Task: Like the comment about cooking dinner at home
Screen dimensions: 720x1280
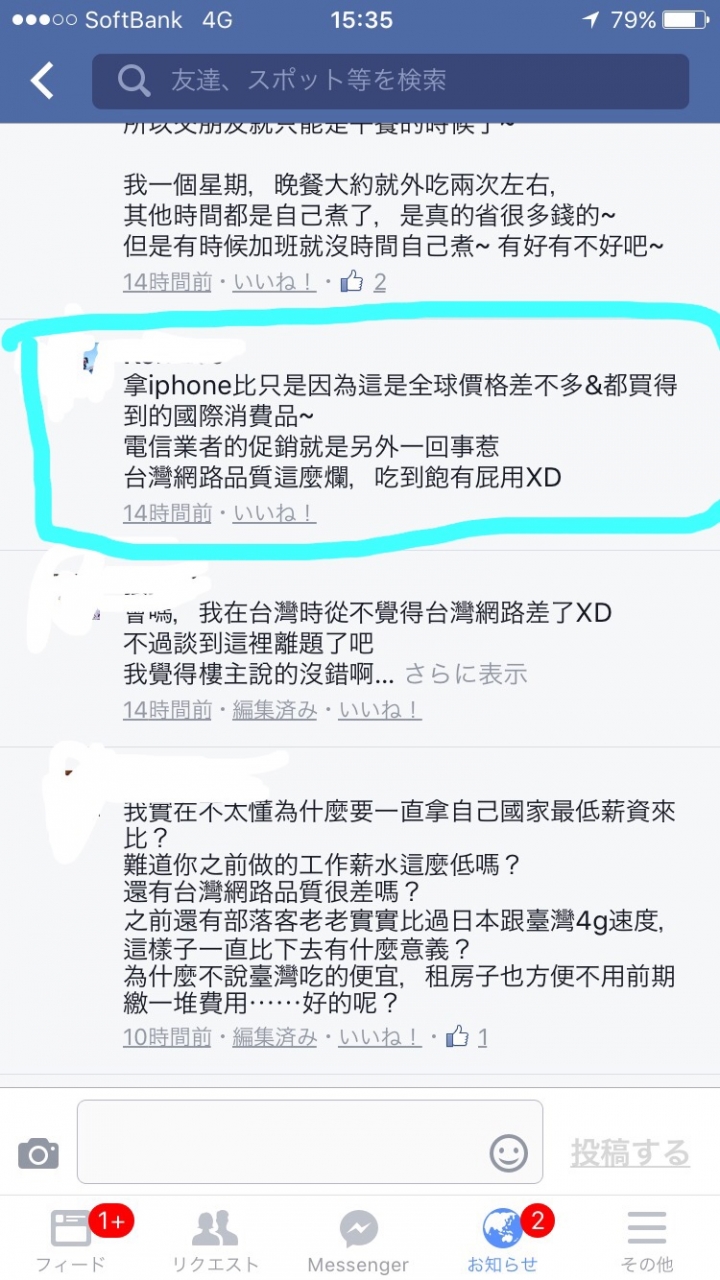Action: pyautogui.click(x=274, y=283)
